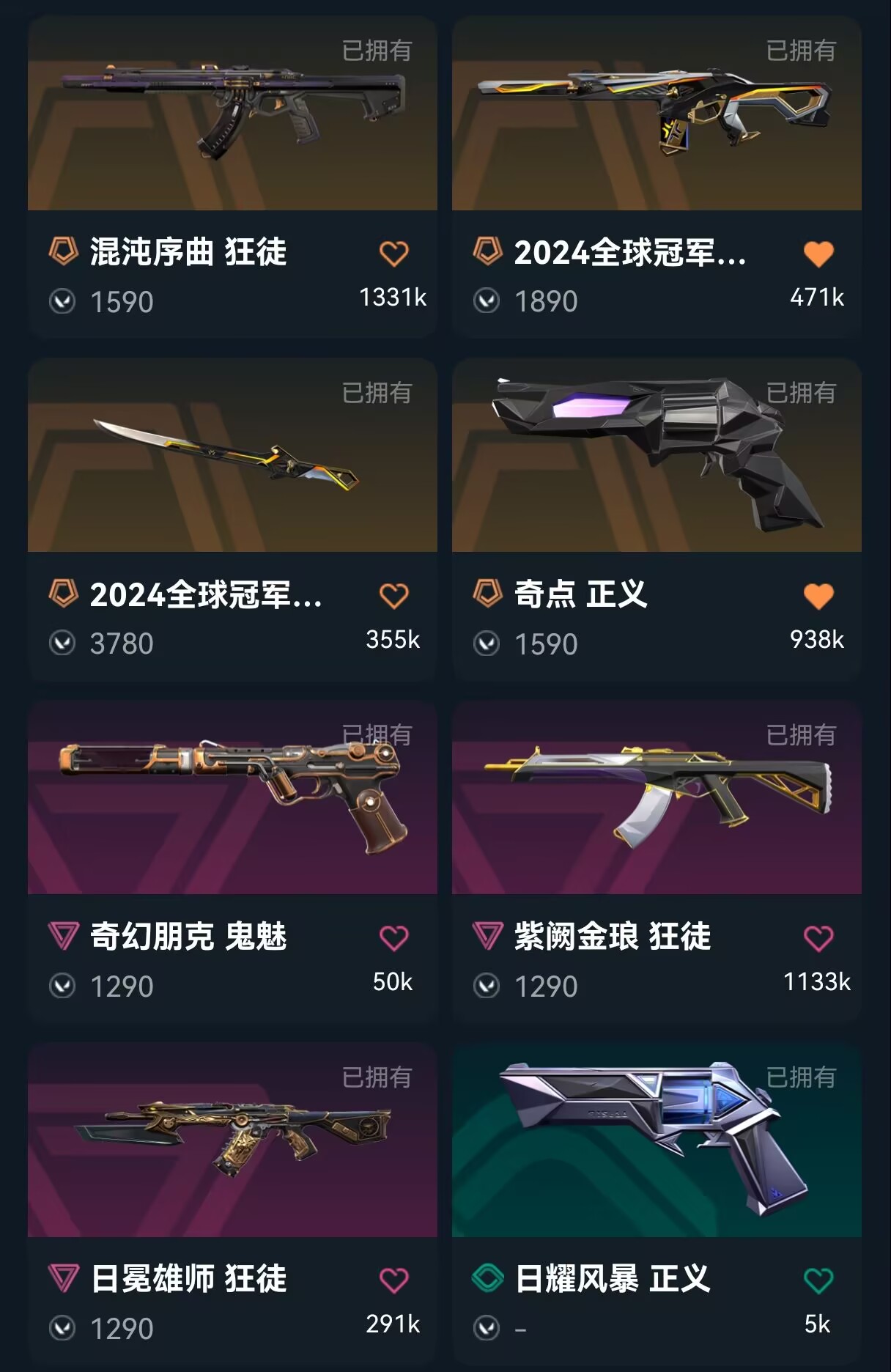Like the 紫阙金琅 狂徒 skin
The height and width of the screenshot is (1372, 891).
tap(818, 939)
